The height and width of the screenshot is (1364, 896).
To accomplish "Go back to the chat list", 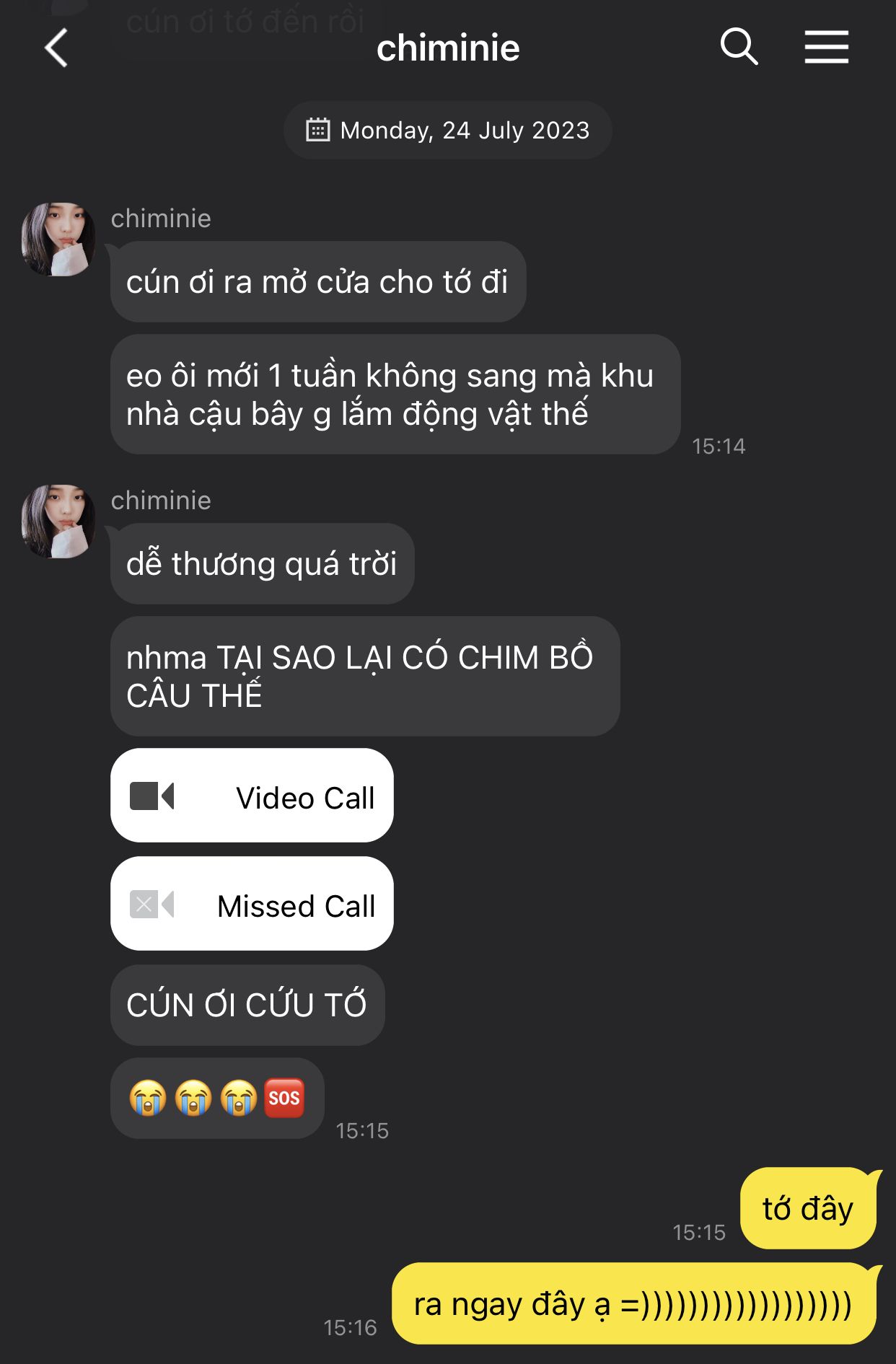I will point(56,48).
